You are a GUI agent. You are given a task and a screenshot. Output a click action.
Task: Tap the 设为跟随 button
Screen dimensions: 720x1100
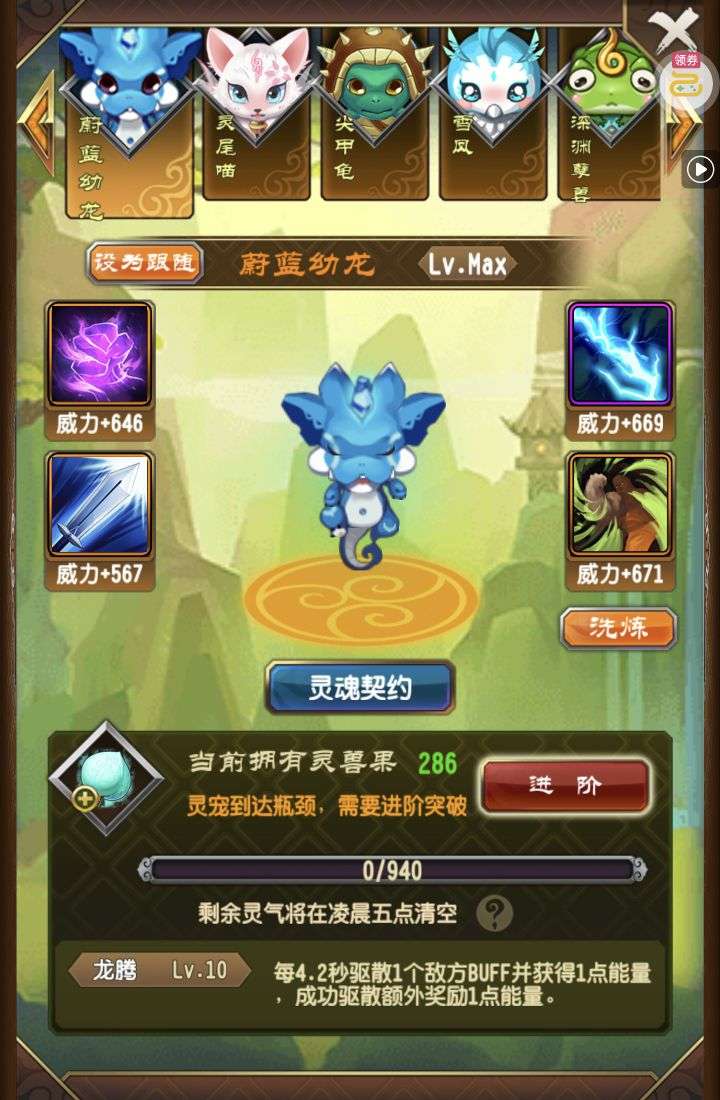click(x=146, y=264)
